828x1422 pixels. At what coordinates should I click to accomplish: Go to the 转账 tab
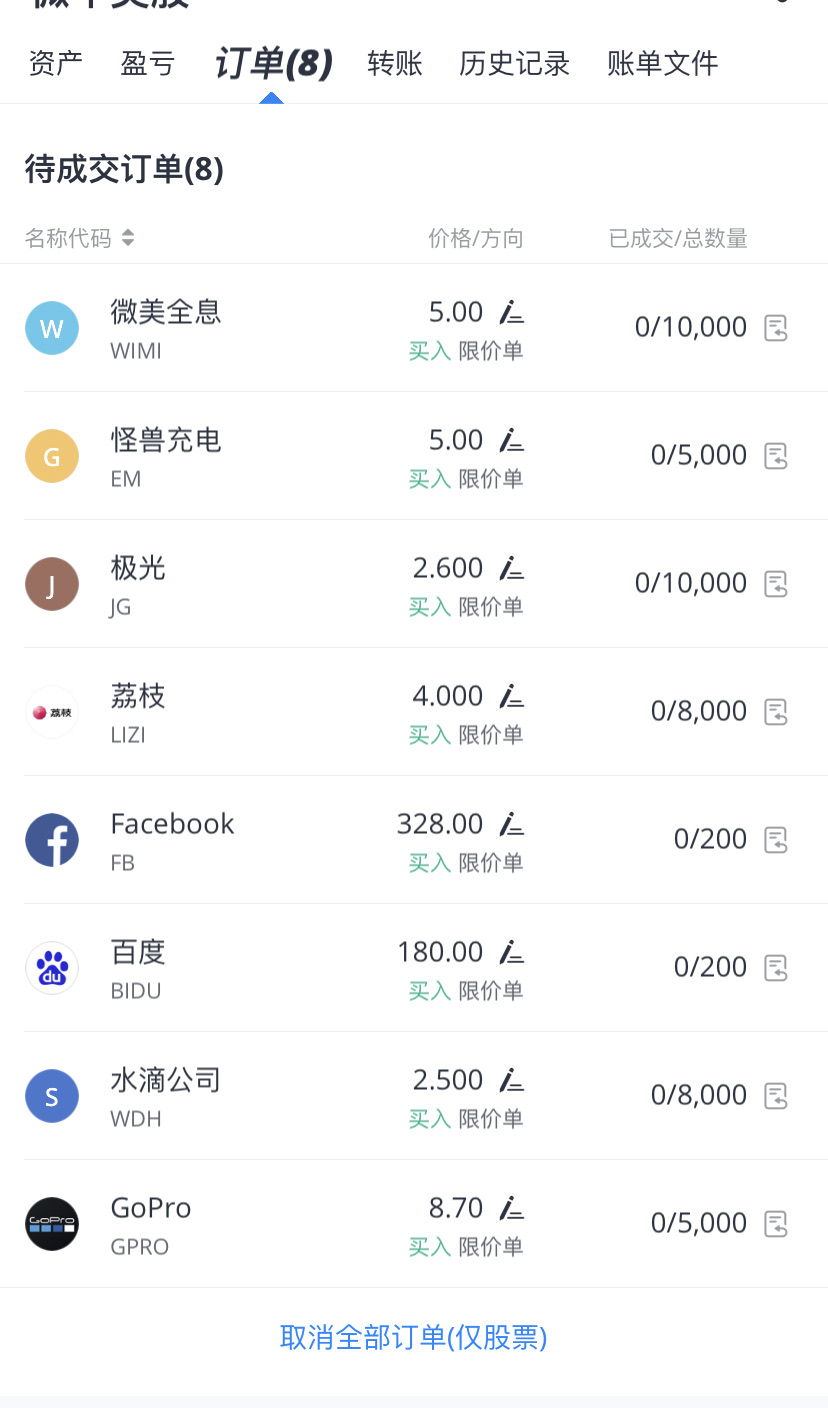click(395, 64)
